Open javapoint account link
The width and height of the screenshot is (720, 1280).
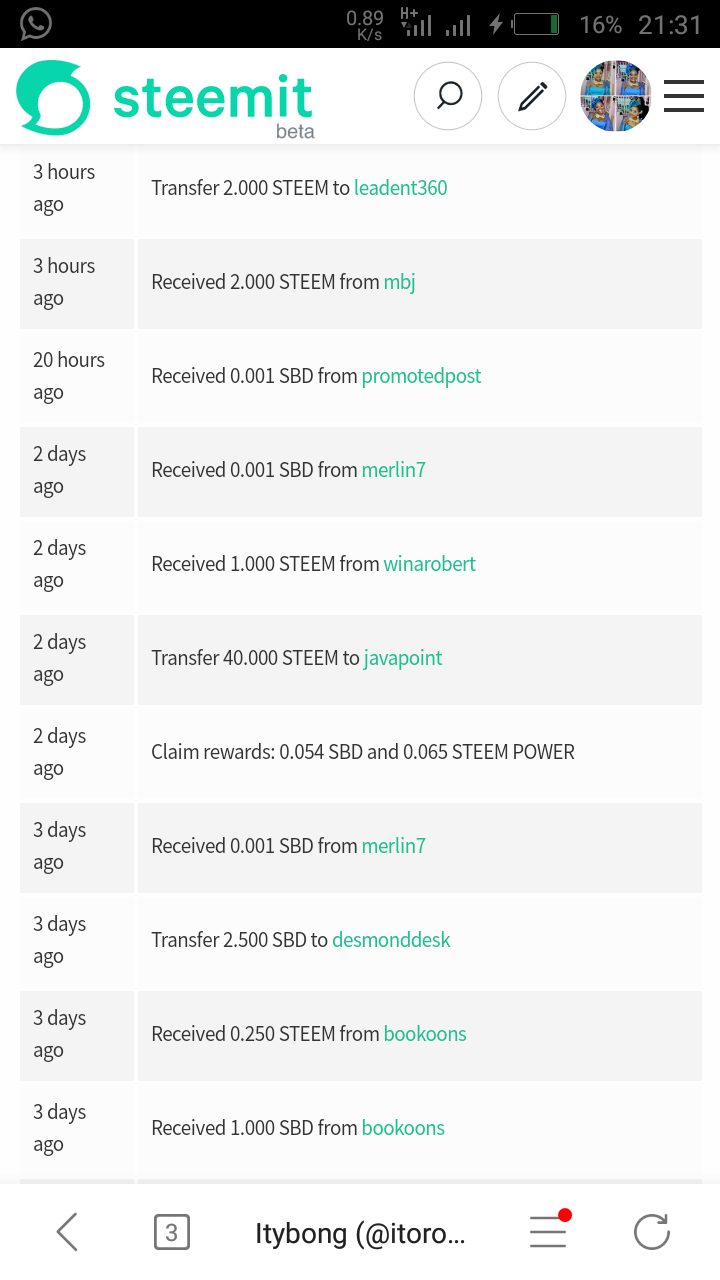click(403, 658)
